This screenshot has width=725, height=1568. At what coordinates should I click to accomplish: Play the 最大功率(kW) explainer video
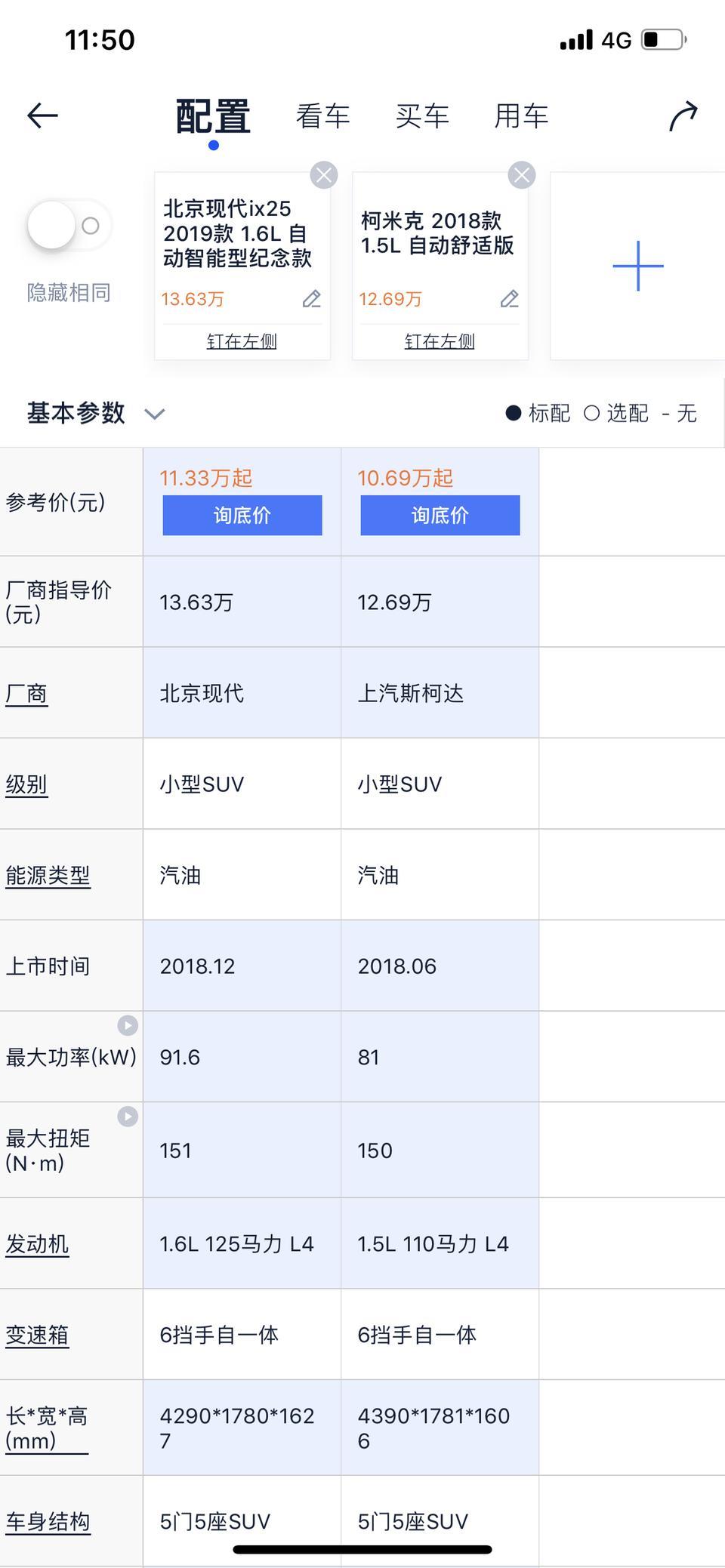[x=128, y=1025]
